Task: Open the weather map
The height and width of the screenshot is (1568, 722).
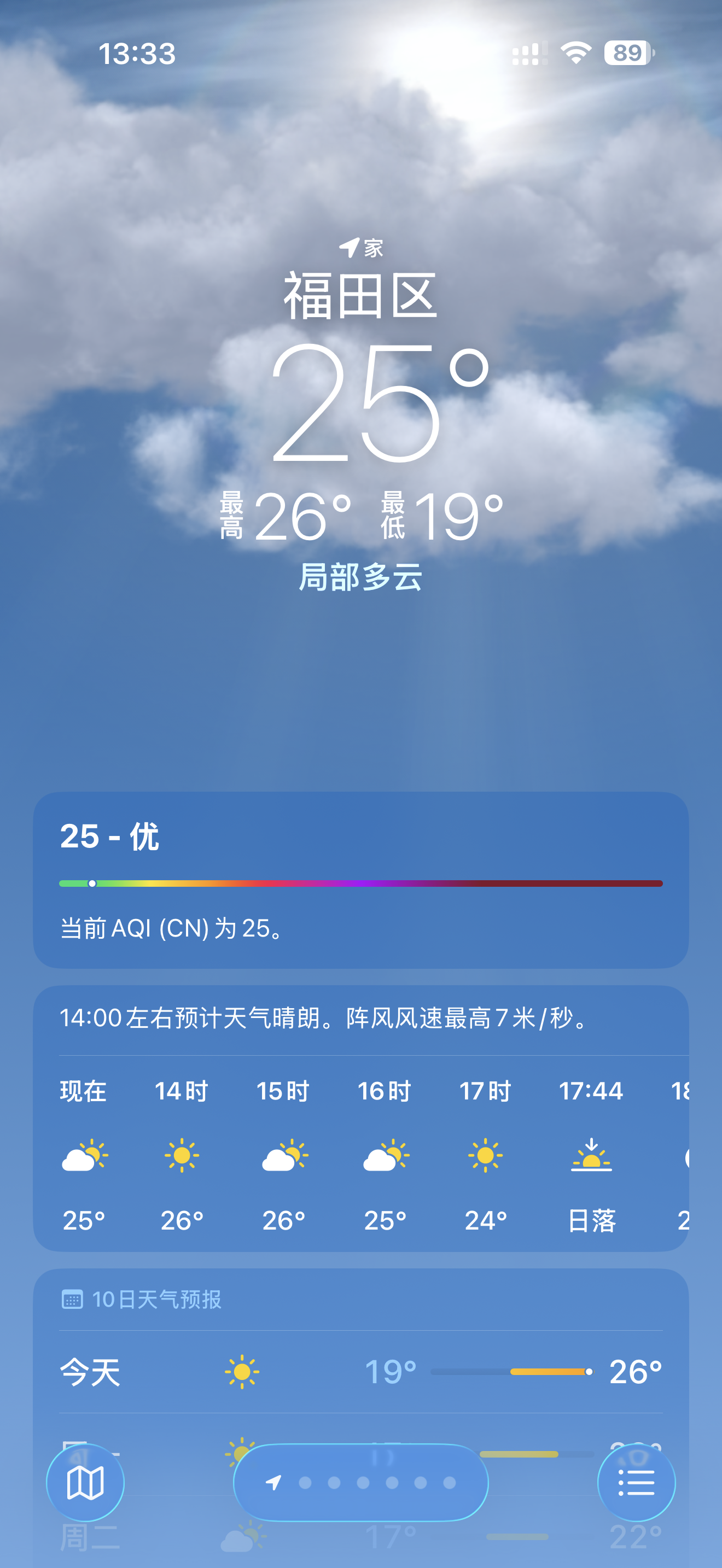Action: pyautogui.click(x=85, y=1482)
